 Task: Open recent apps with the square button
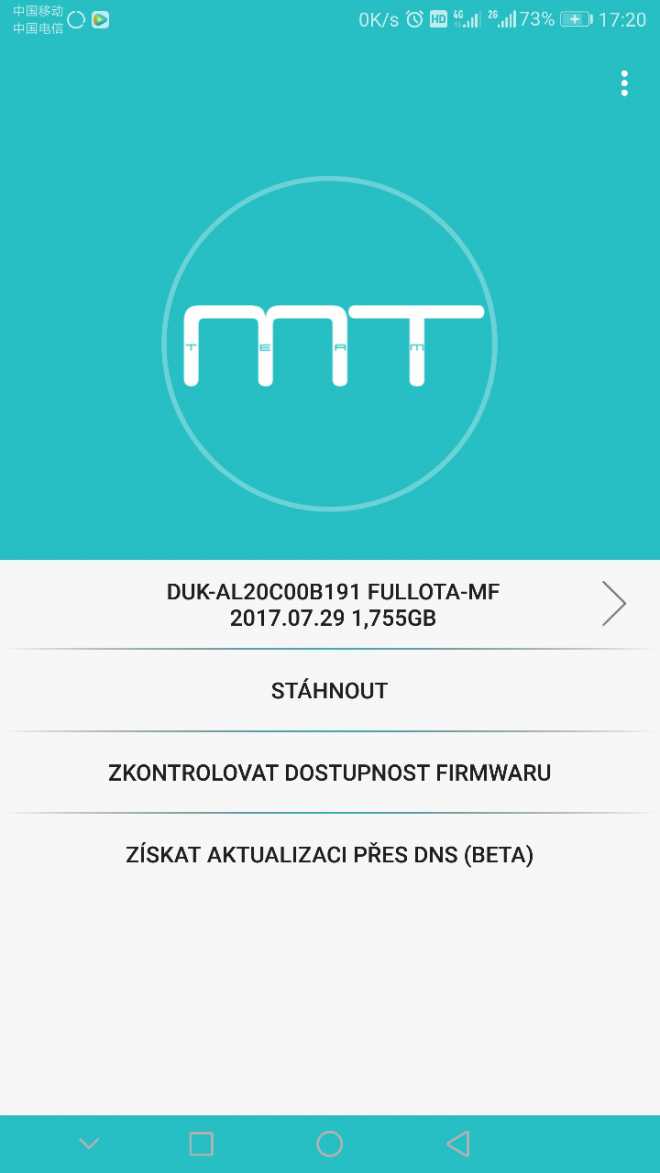tap(201, 1144)
